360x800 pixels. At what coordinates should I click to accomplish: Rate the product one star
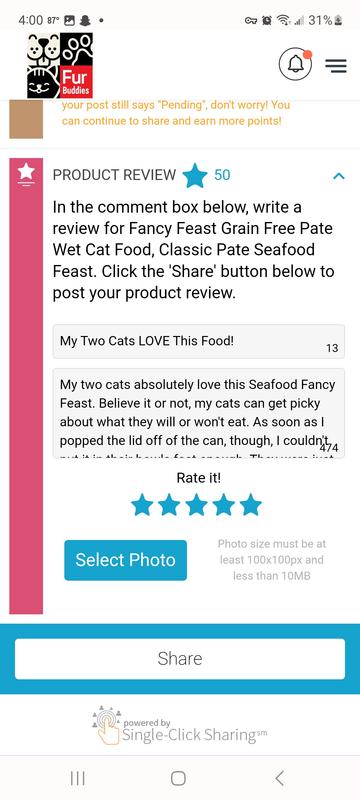pos(142,506)
